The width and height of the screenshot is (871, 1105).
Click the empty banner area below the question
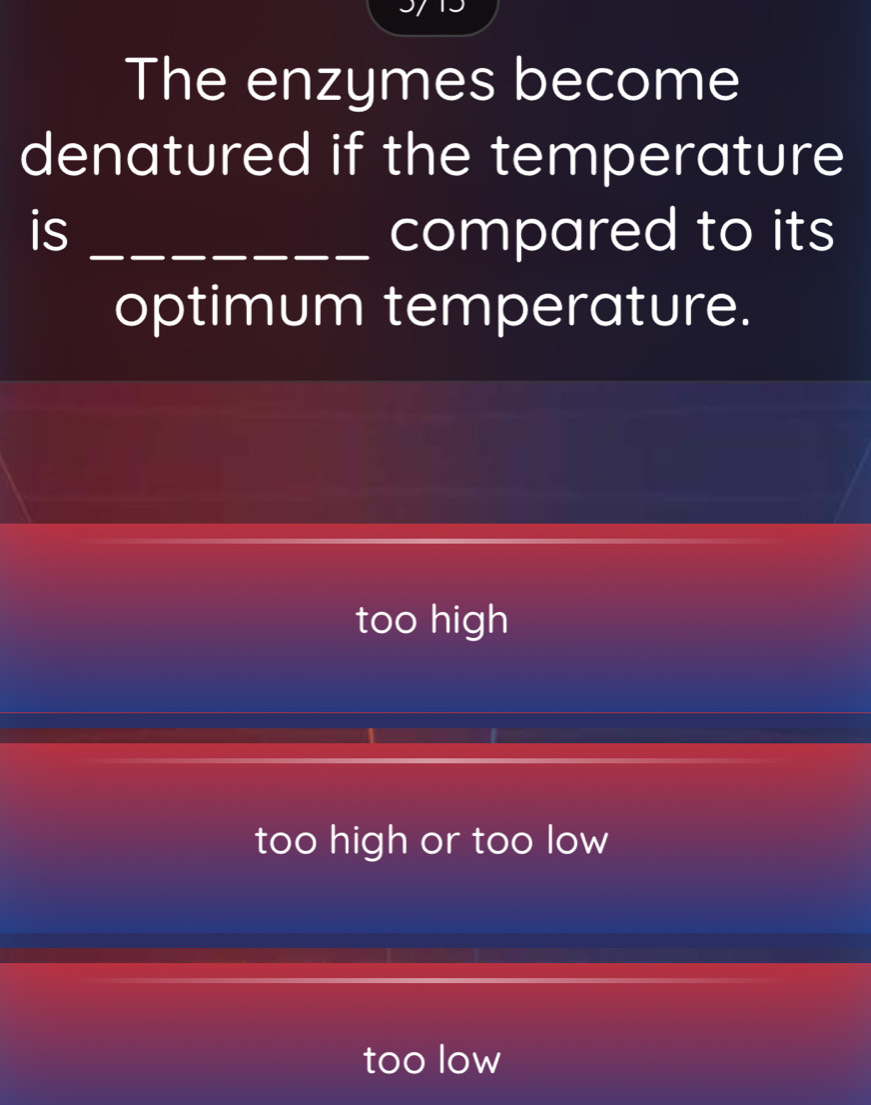coord(435,450)
